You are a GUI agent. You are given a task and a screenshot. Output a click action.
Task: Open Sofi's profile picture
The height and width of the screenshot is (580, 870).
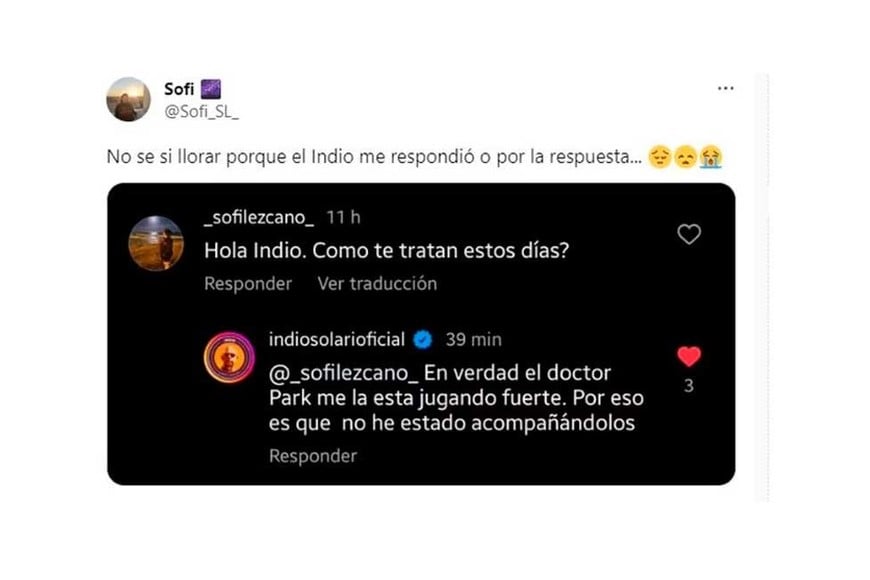point(129,99)
